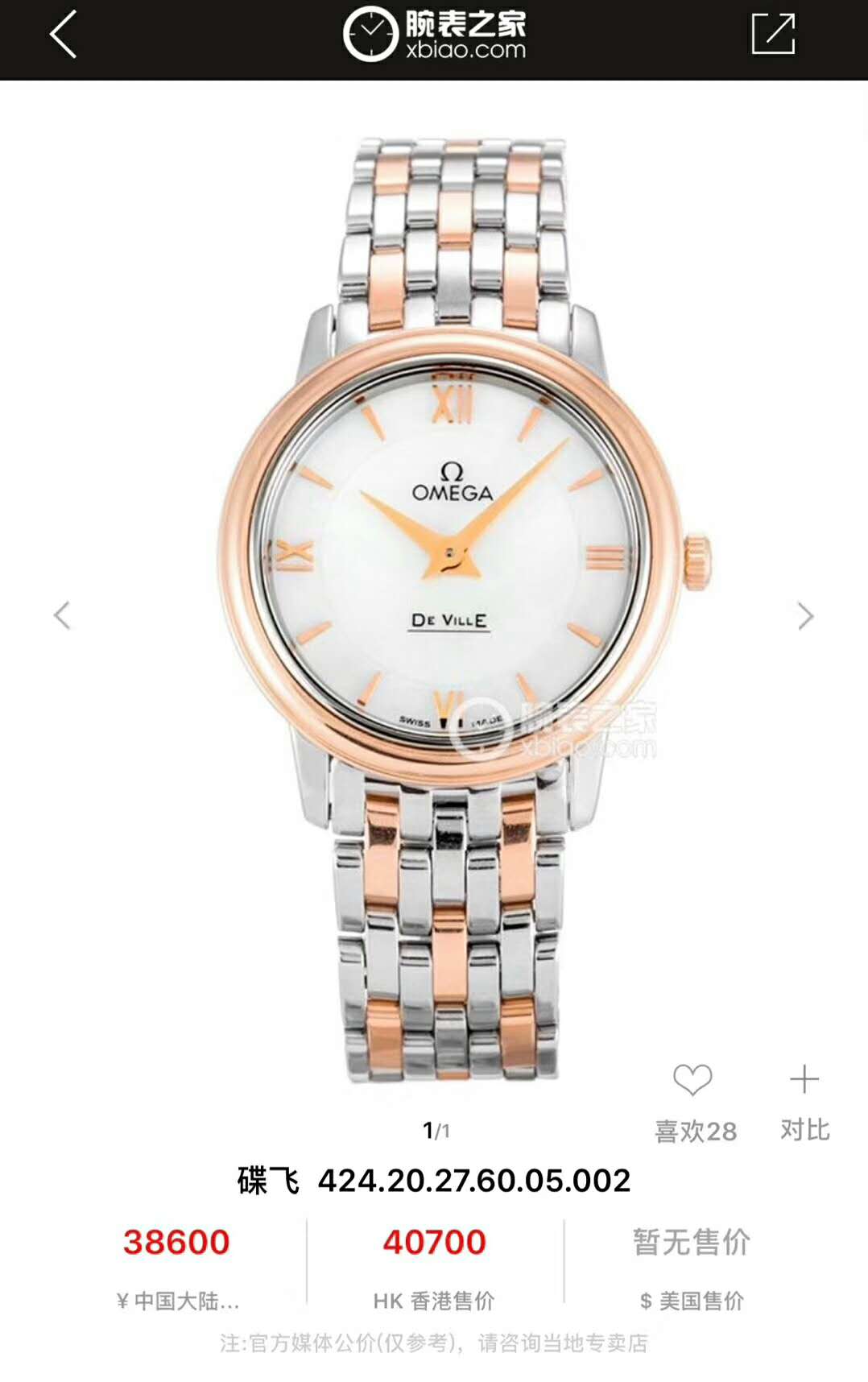The height and width of the screenshot is (1382, 868).
Task: Go back using the top-left arrow
Action: (x=64, y=35)
